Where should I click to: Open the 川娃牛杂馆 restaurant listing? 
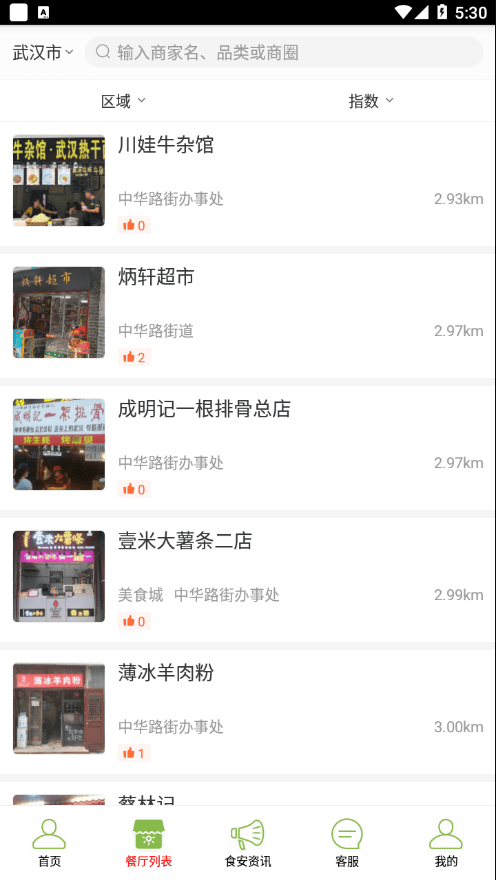(248, 184)
